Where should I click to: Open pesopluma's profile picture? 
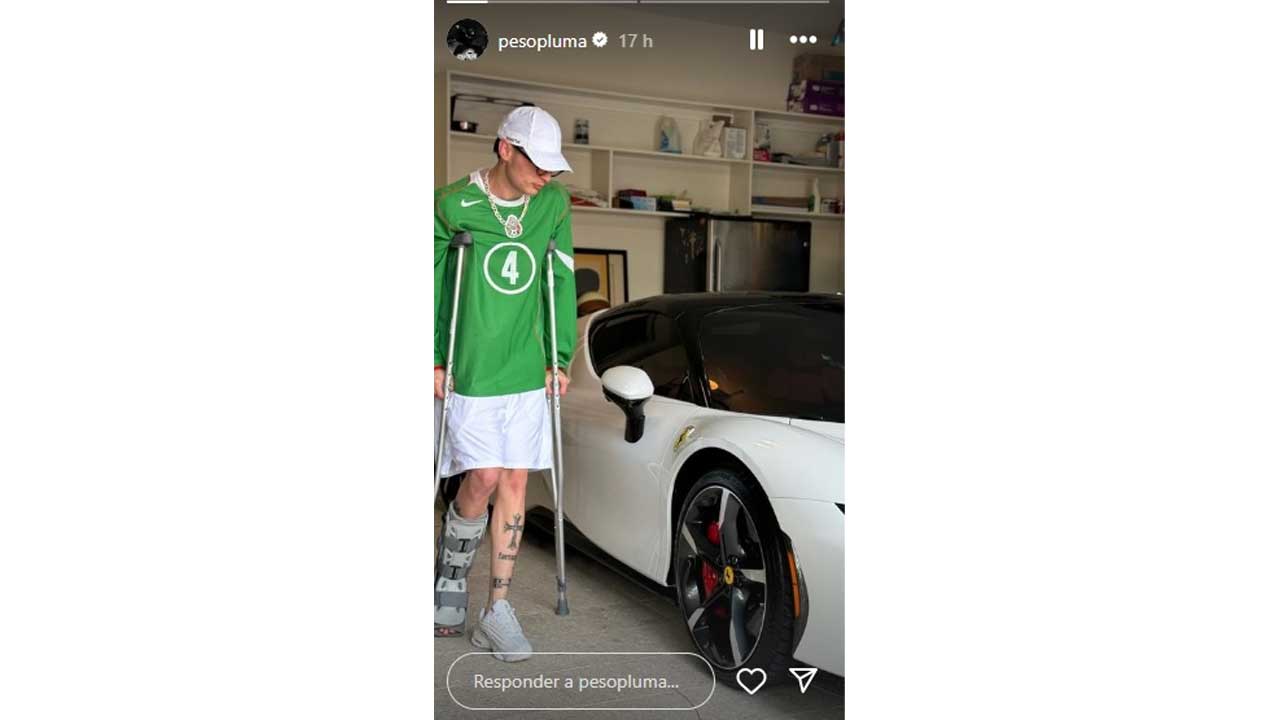pos(467,40)
